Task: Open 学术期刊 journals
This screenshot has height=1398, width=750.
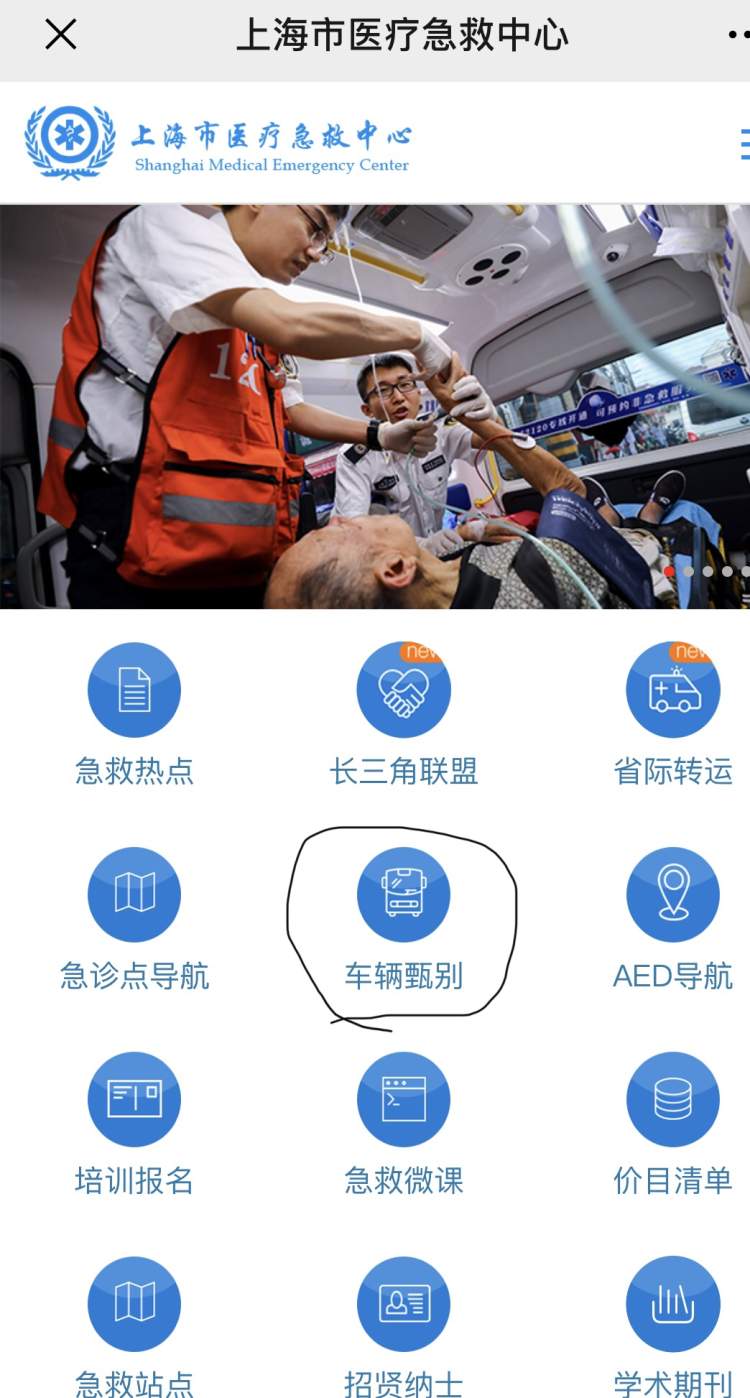Action: click(673, 1304)
